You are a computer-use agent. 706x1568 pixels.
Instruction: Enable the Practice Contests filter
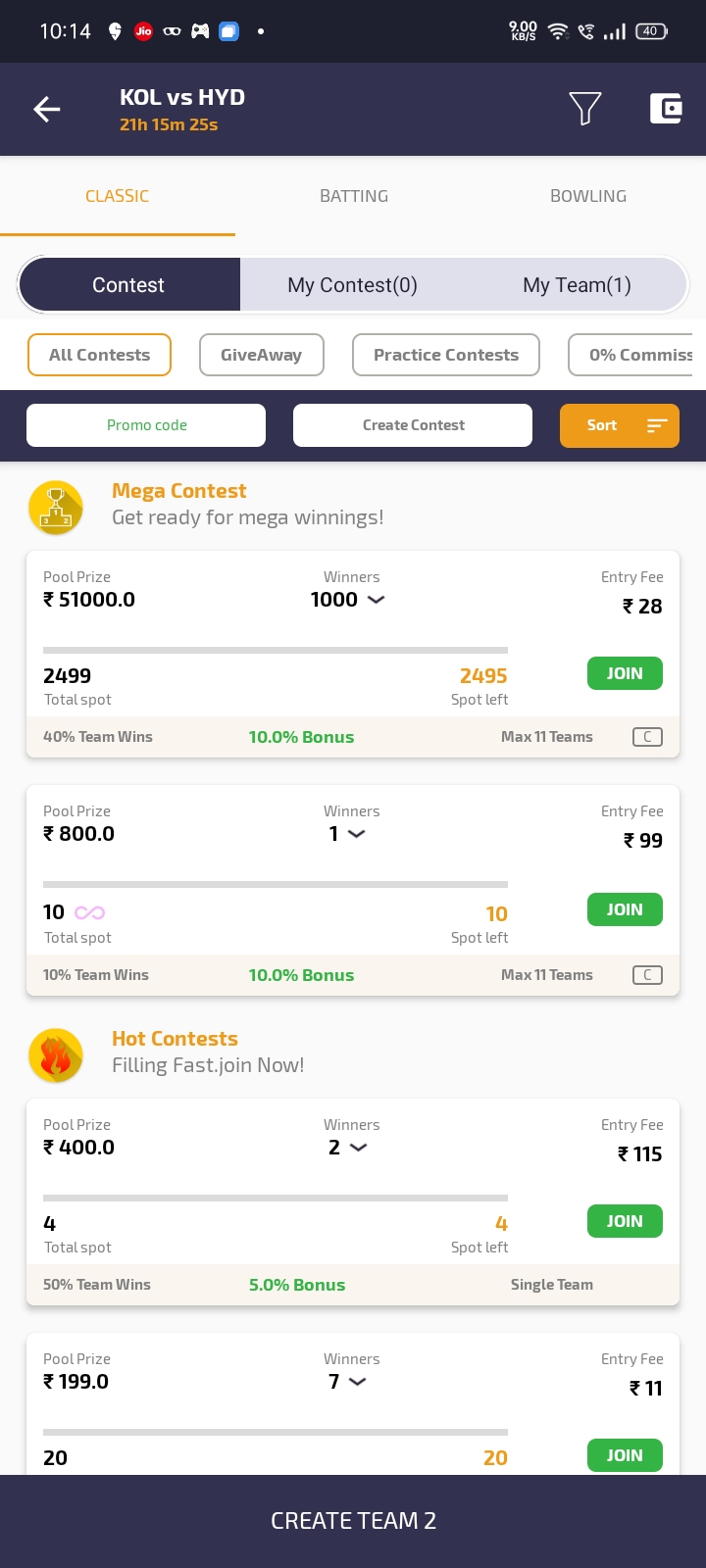[x=445, y=355]
